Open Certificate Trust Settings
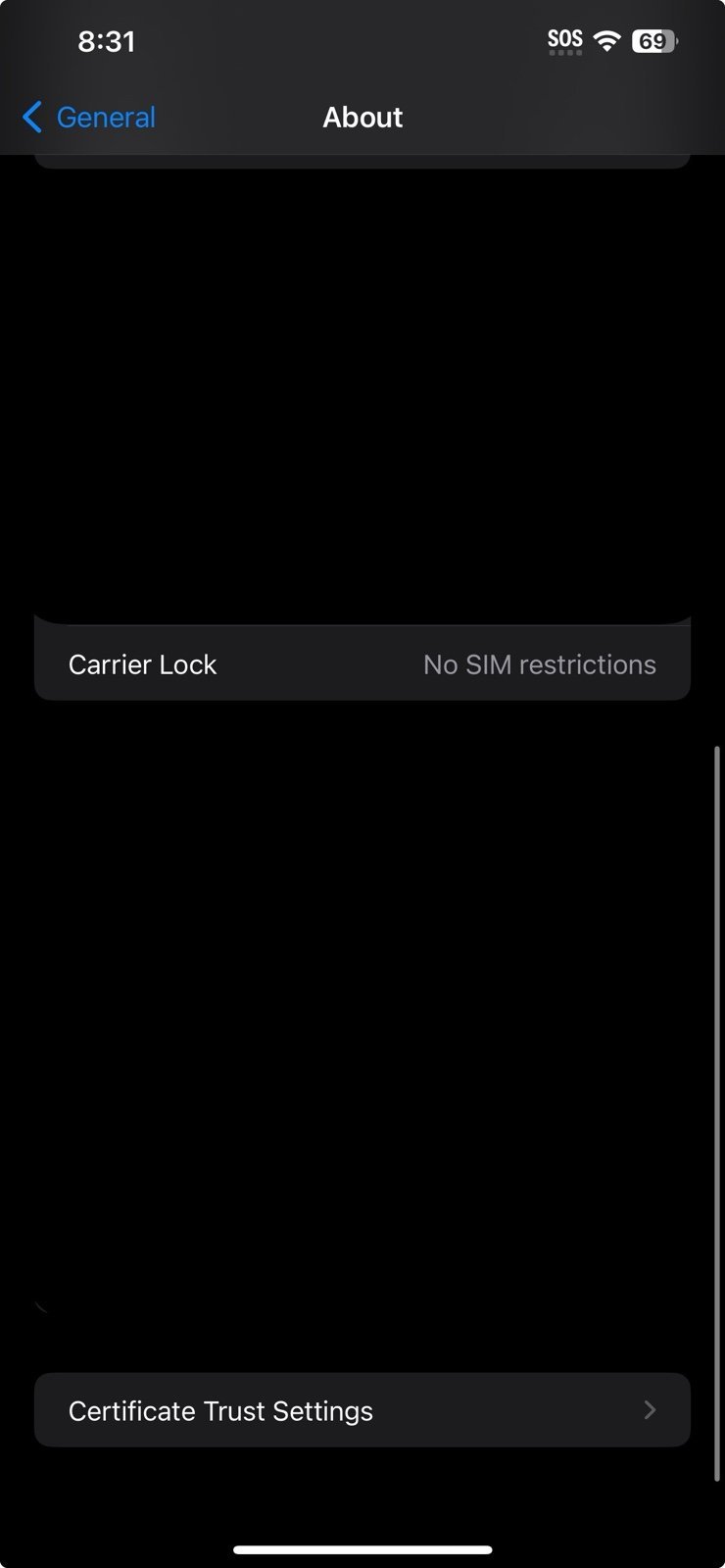The width and height of the screenshot is (725, 1568). click(x=362, y=1410)
